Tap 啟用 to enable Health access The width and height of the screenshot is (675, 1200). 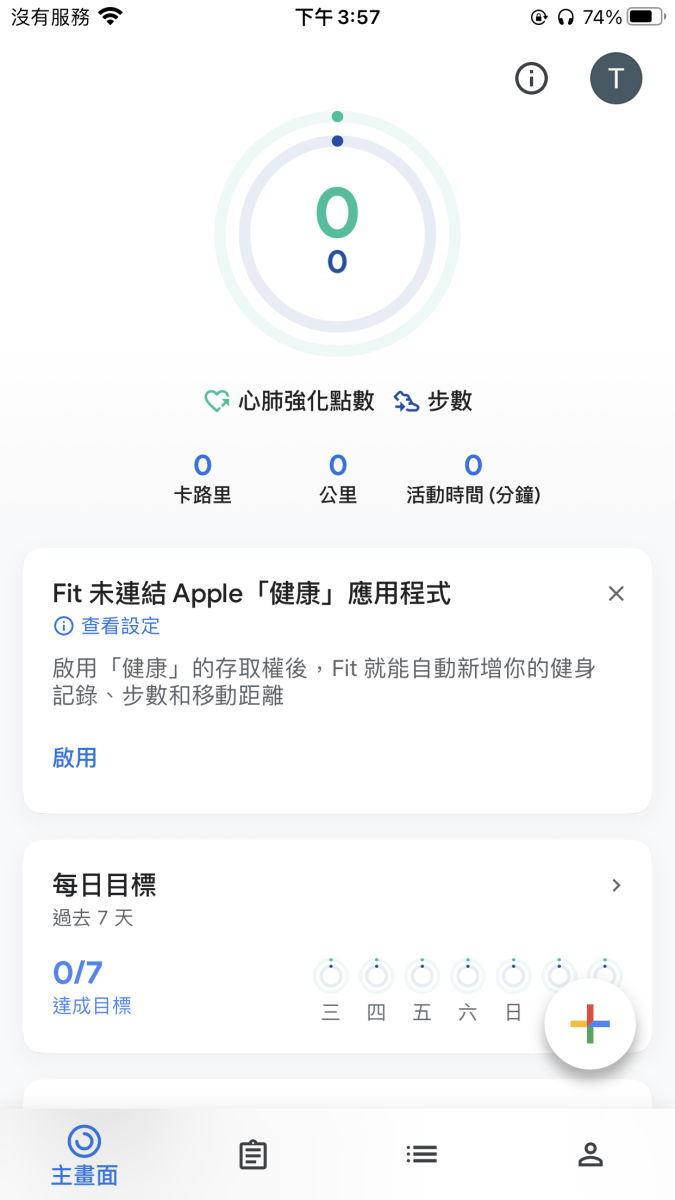pos(75,758)
